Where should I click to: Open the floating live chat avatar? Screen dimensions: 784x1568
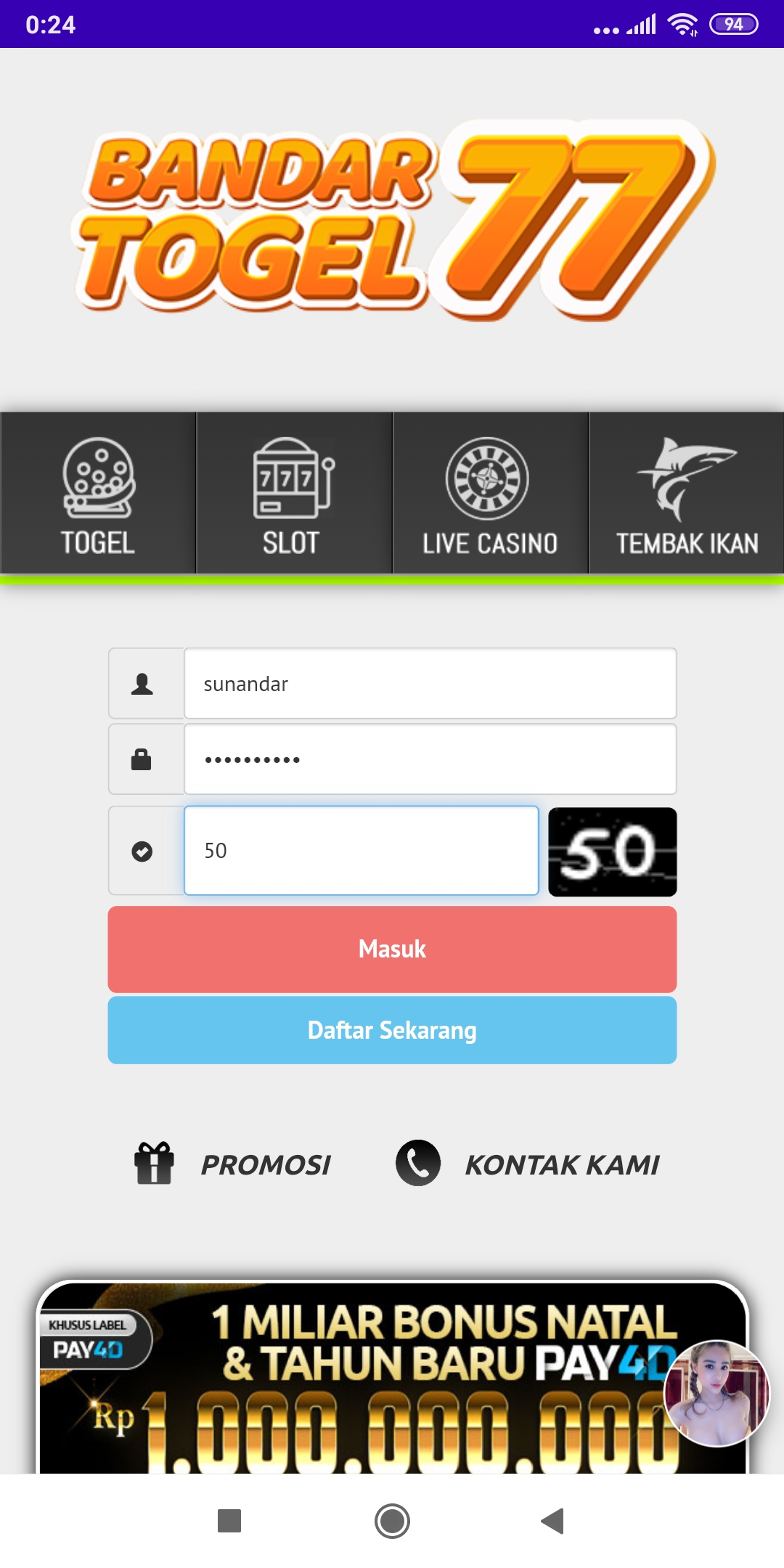tap(716, 1393)
